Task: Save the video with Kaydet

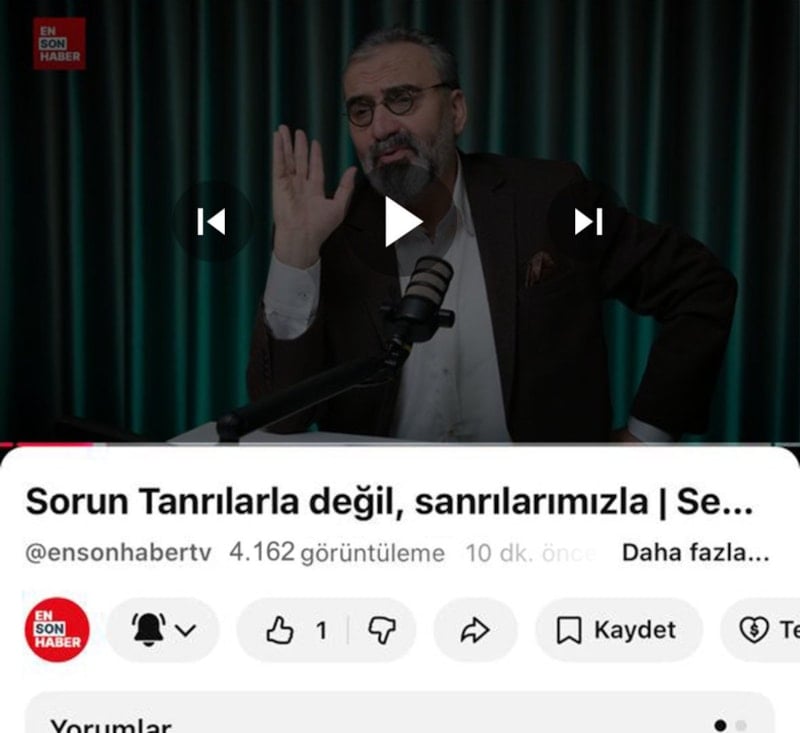Action: pos(617,630)
